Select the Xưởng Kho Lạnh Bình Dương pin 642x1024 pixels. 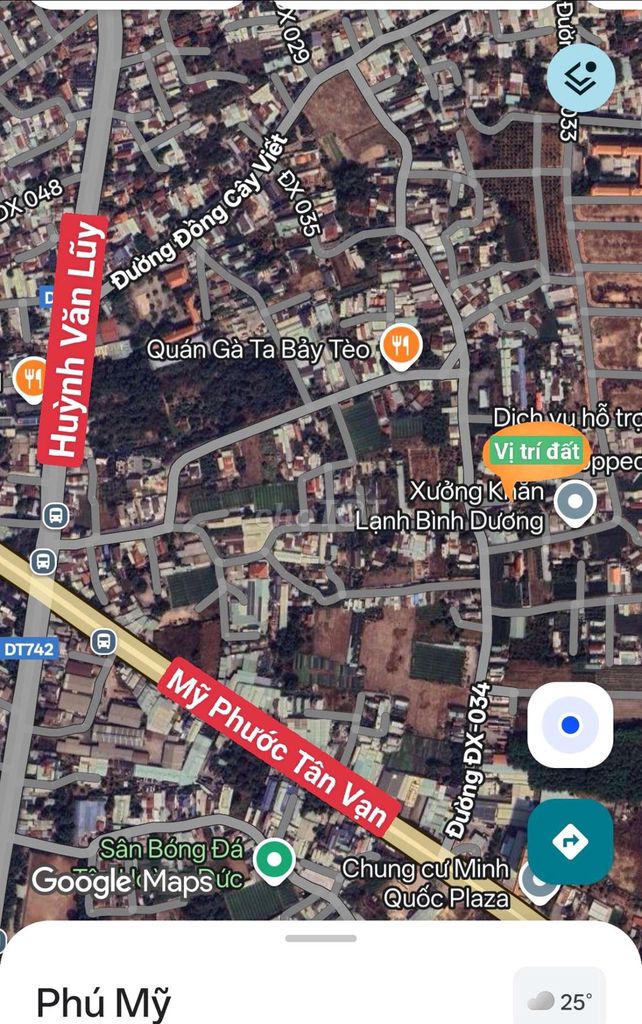click(575, 502)
